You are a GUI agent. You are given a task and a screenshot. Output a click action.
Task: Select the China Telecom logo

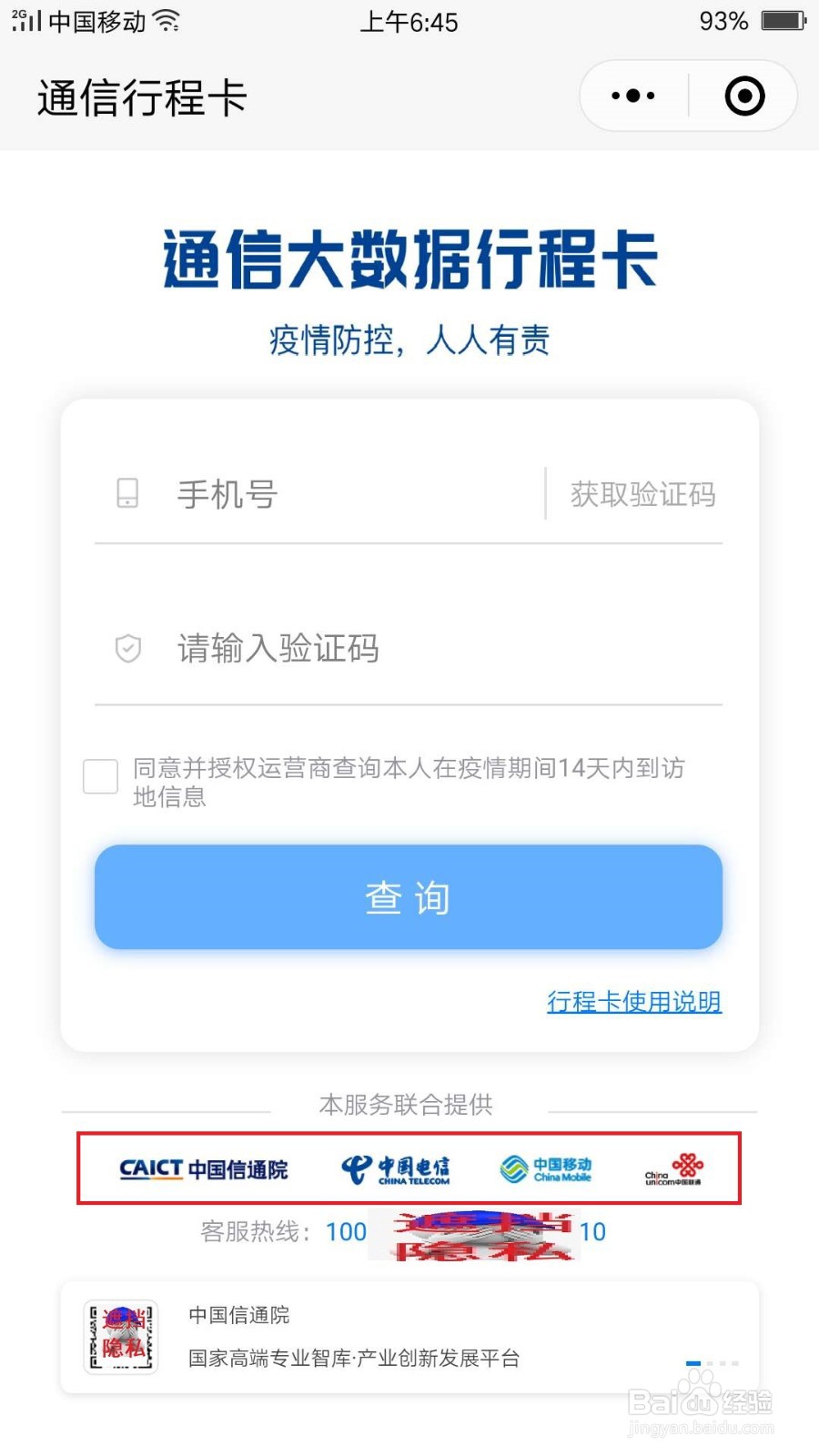click(398, 1168)
